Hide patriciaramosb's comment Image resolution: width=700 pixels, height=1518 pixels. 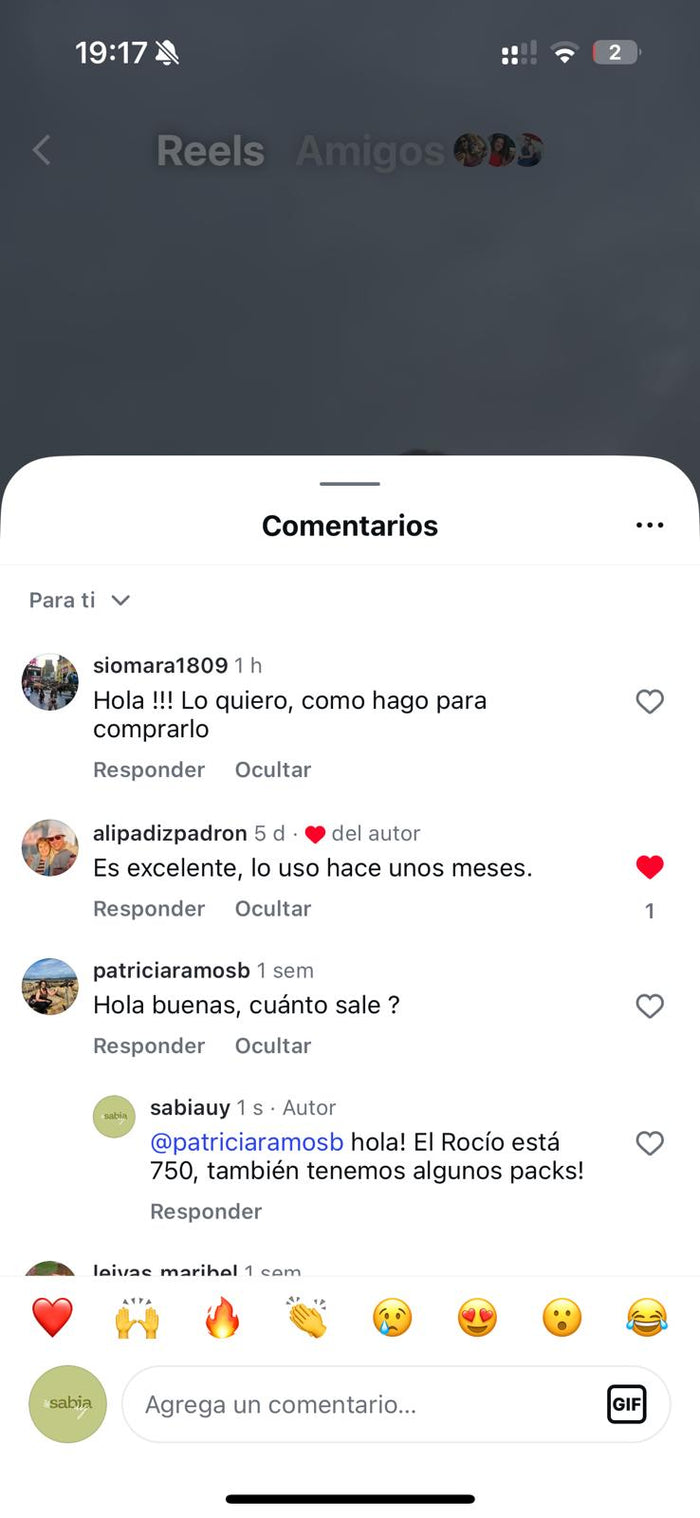click(x=273, y=1046)
